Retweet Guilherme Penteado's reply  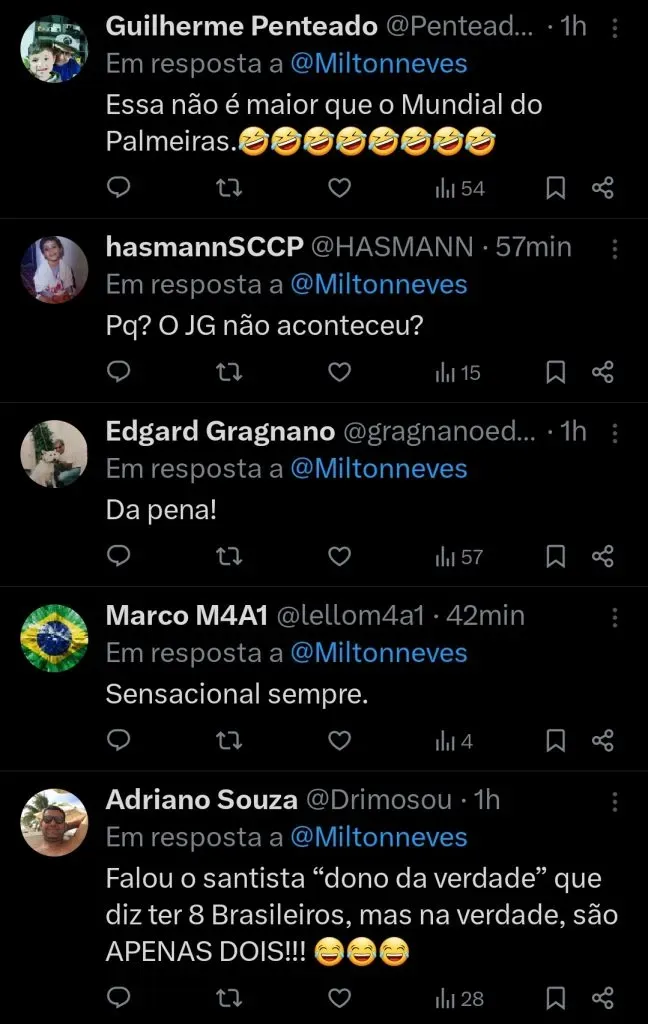coord(229,188)
